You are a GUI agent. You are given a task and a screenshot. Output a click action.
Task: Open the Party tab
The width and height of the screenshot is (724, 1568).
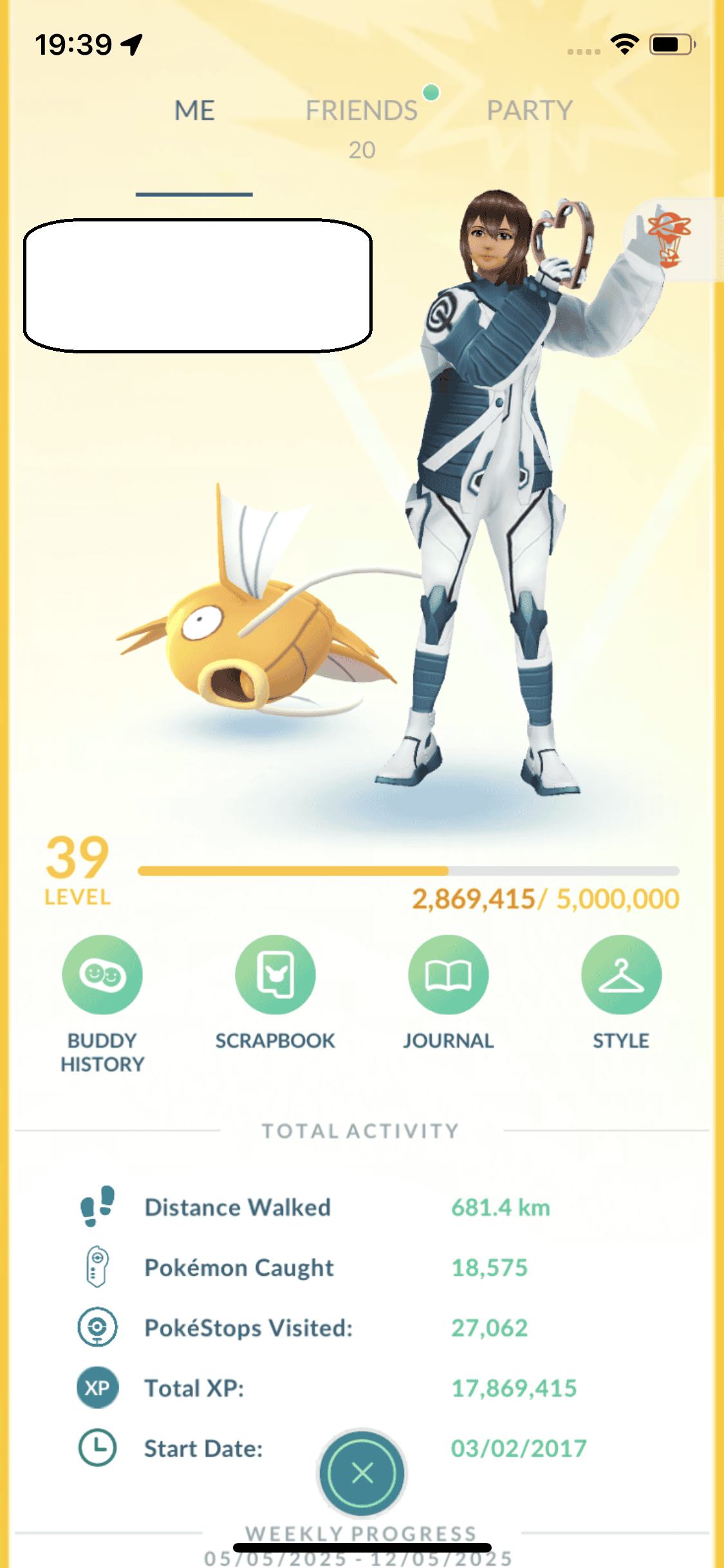click(529, 111)
